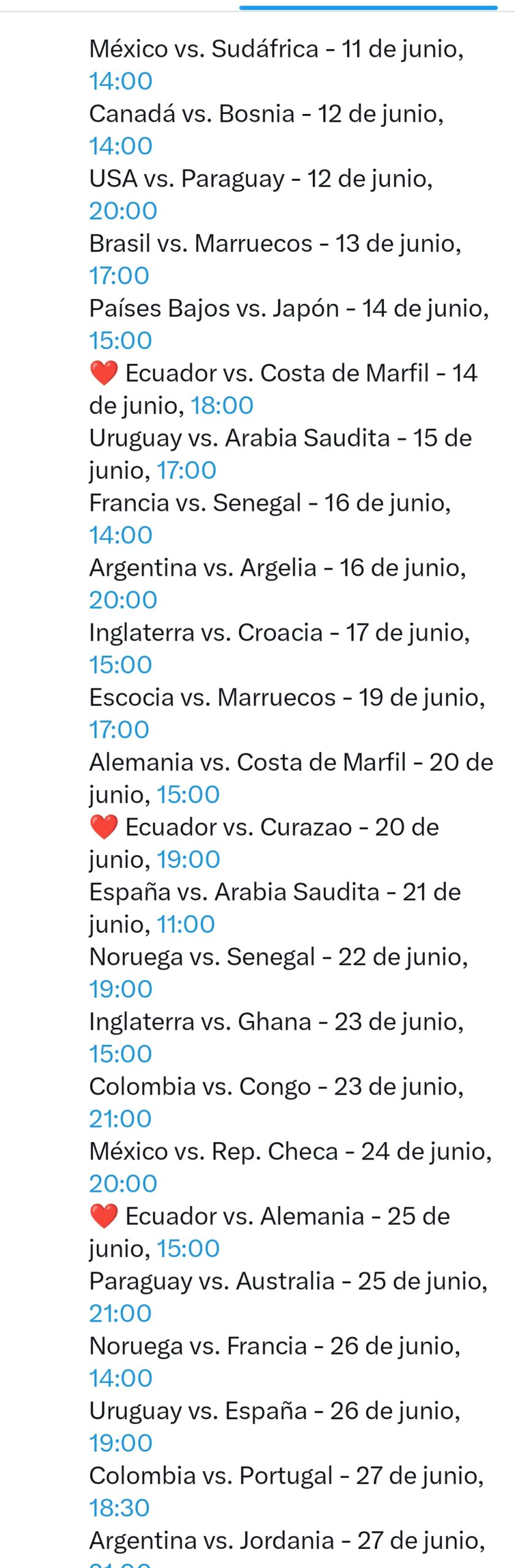The height and width of the screenshot is (1568, 515).
Task: Tap the 11:00 link after España vs. Arabia Saudita
Action: click(186, 925)
